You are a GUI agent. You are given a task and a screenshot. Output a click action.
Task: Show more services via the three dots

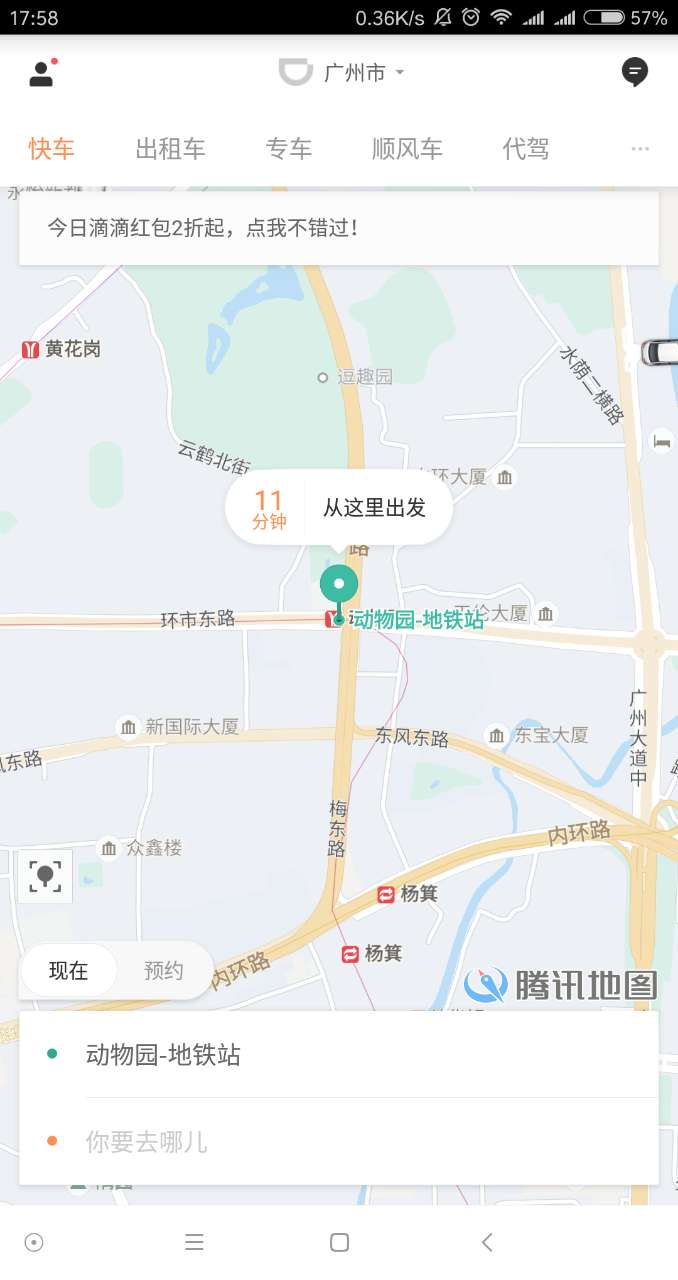pyautogui.click(x=640, y=150)
